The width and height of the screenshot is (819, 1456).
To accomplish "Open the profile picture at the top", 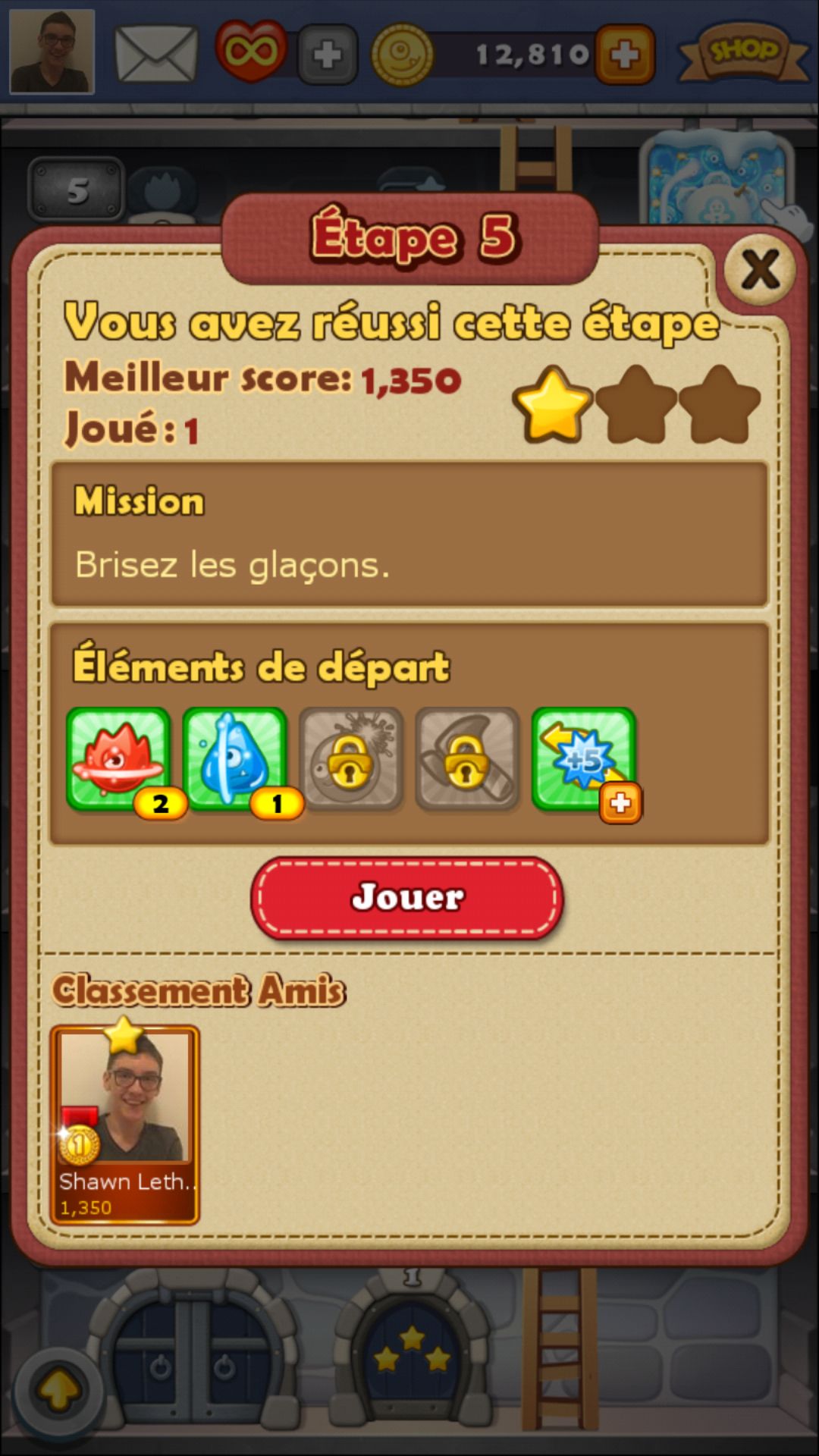I will pos(52,51).
